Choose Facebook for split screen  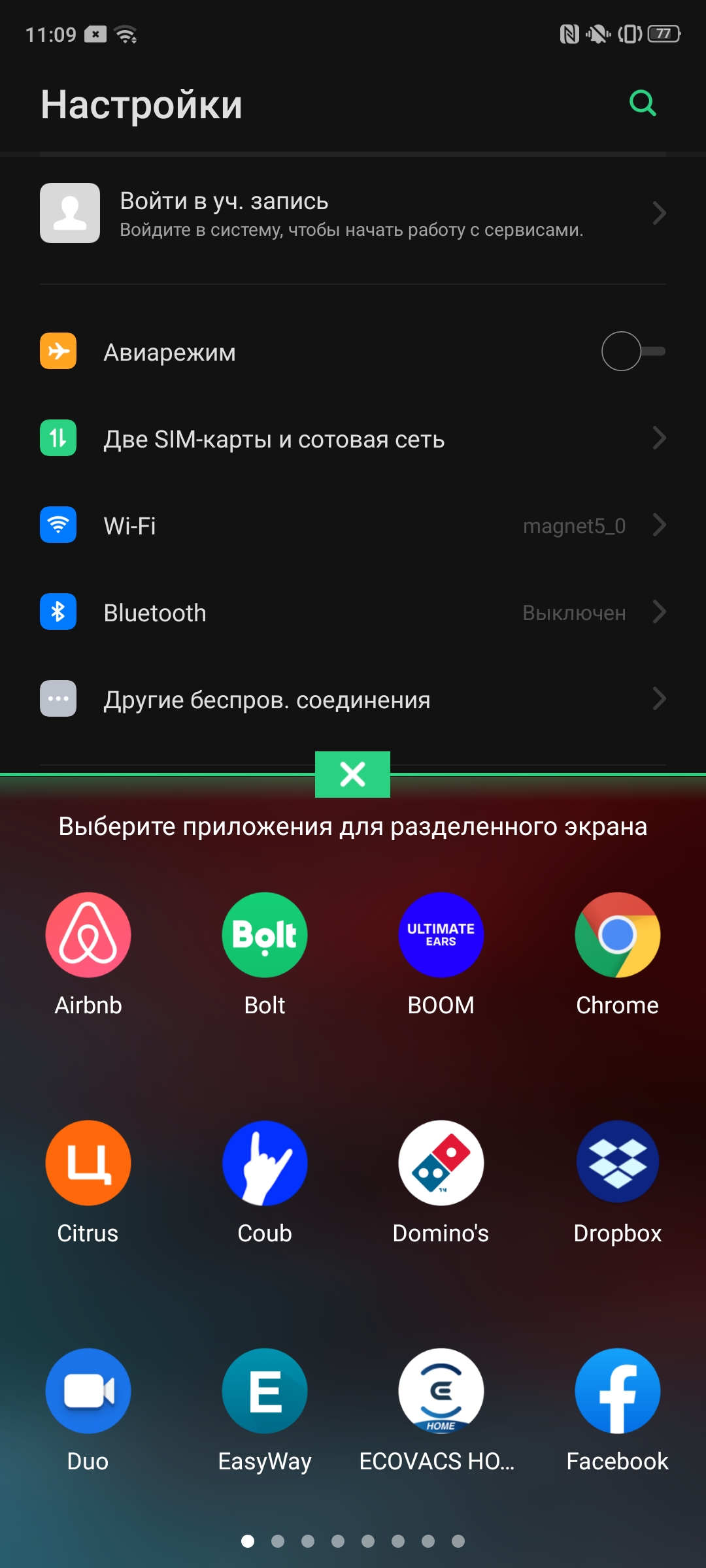point(618,1391)
